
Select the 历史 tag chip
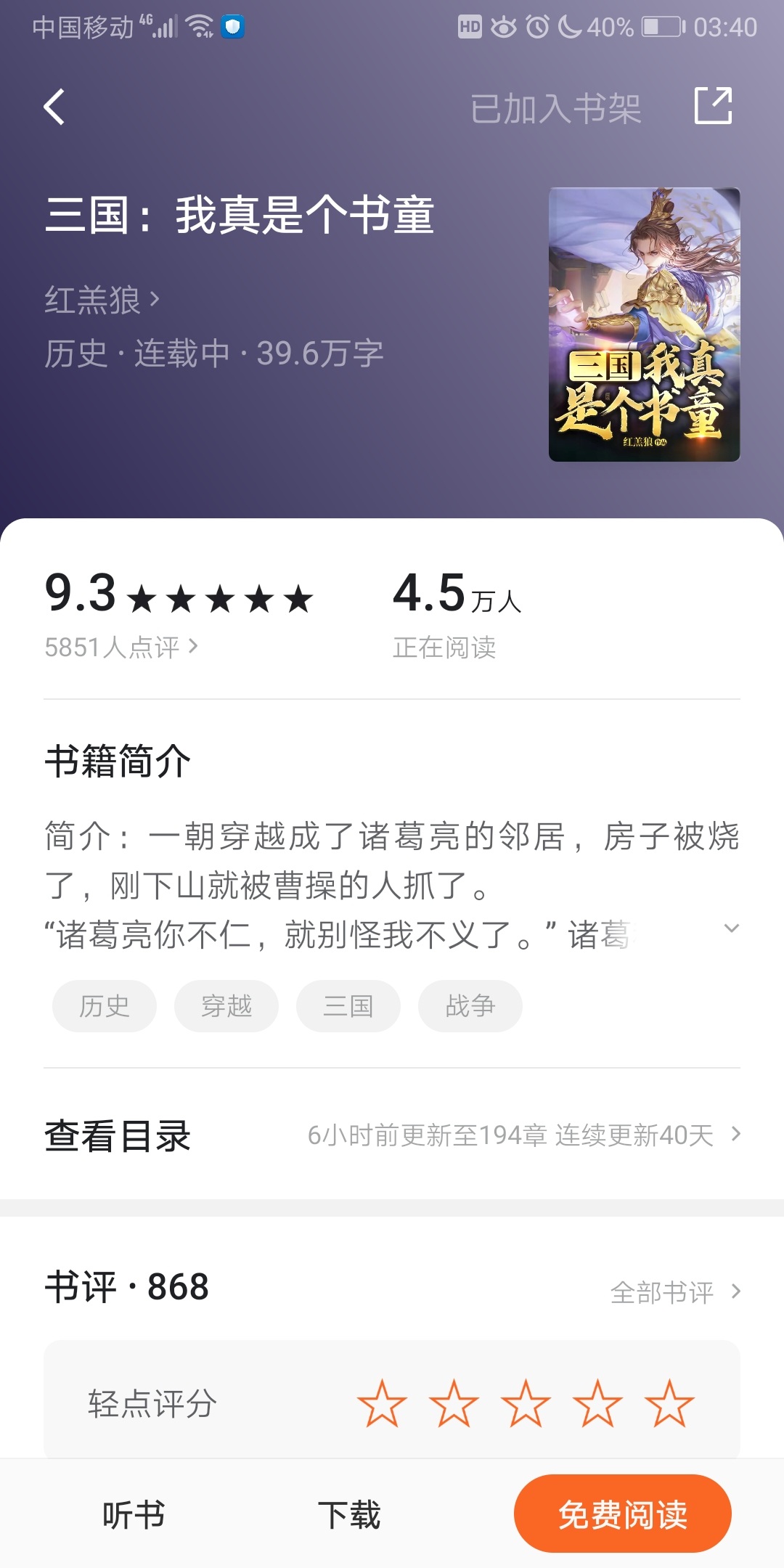[x=105, y=1006]
